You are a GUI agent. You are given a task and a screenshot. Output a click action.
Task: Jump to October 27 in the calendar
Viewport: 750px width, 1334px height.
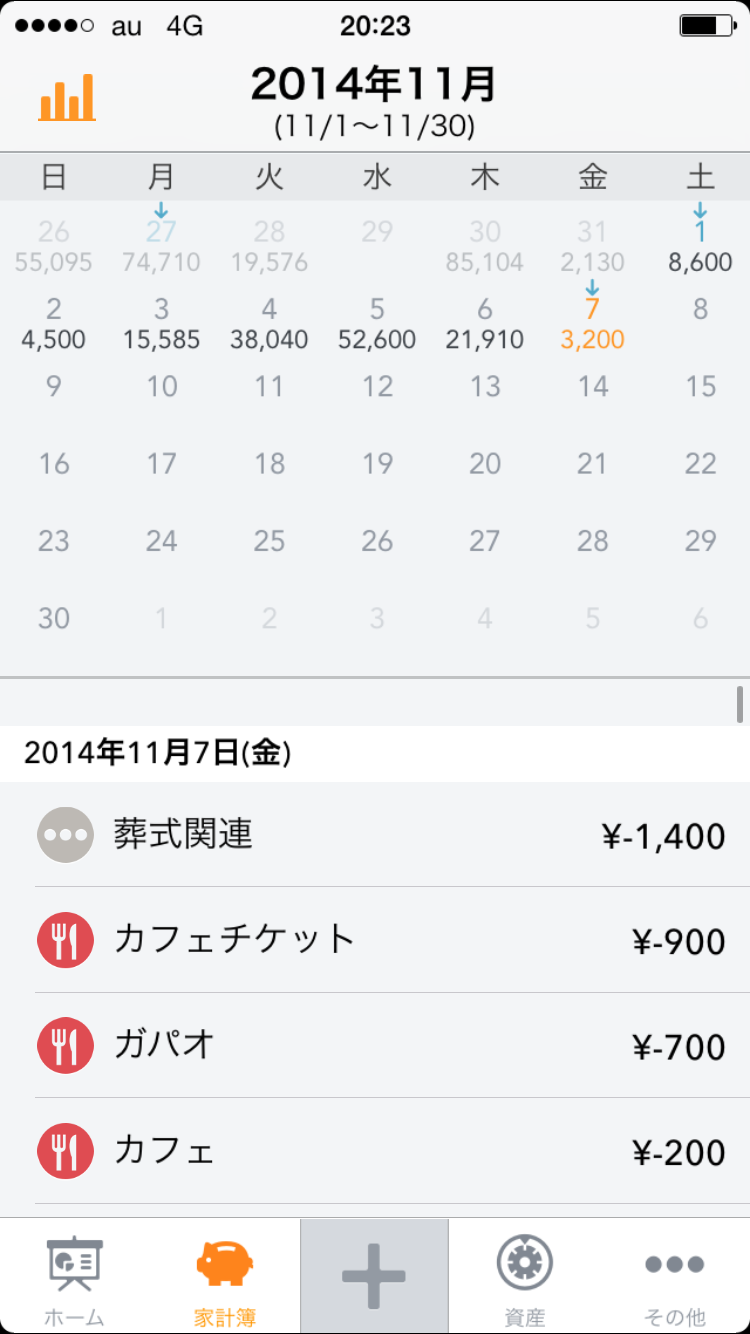161,245
